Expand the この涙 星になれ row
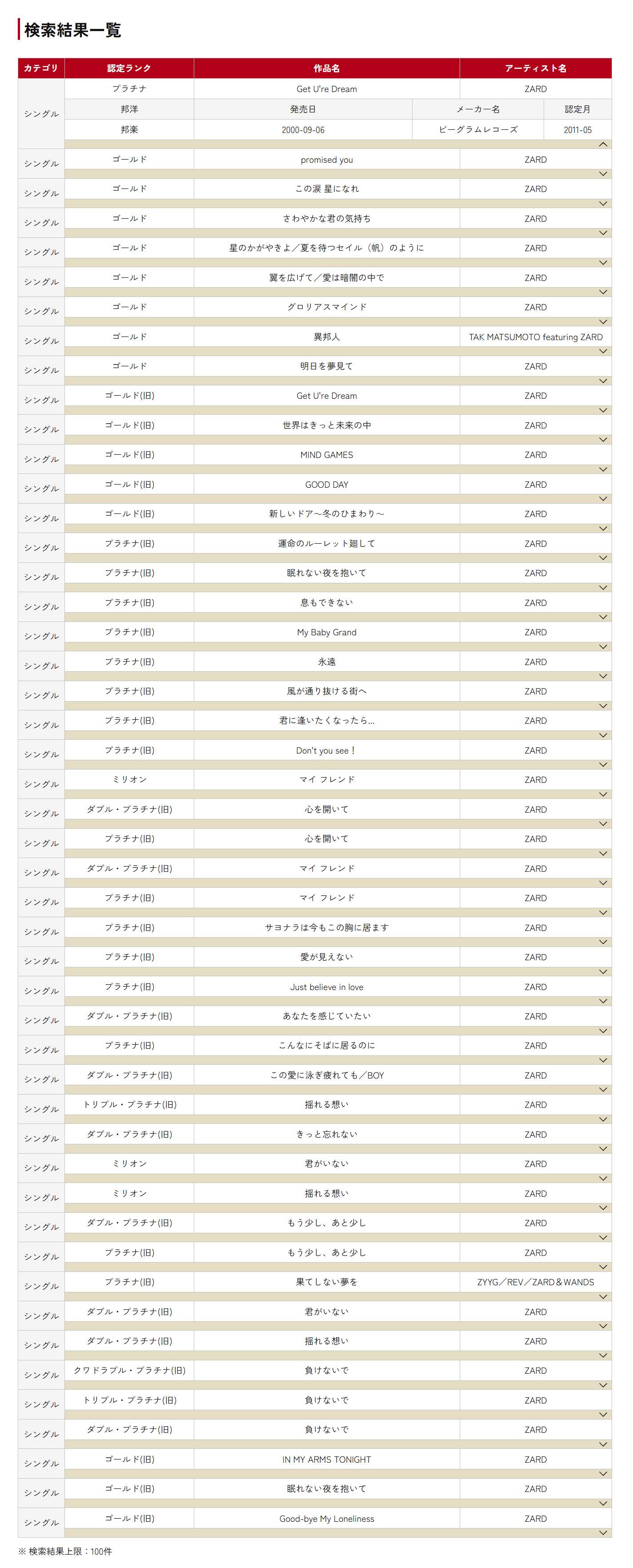 pos(603,203)
